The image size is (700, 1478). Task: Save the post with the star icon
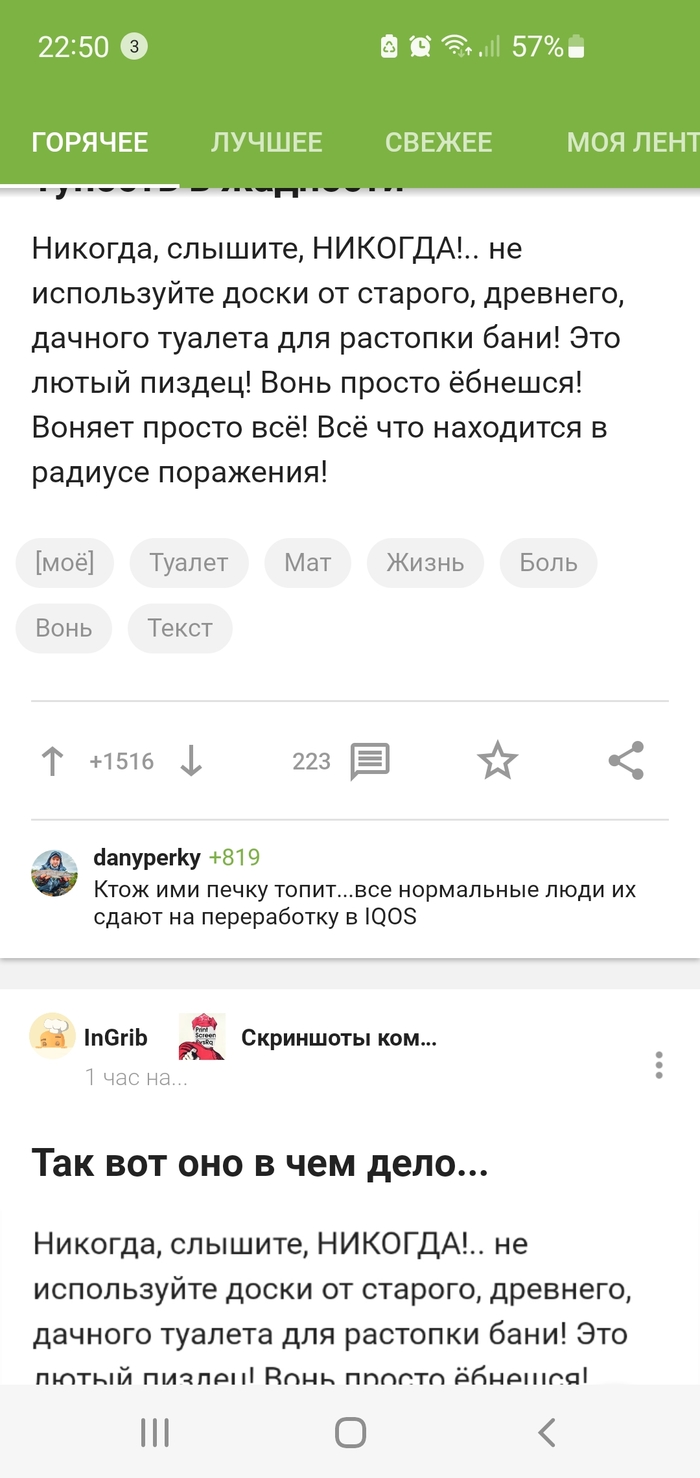tap(497, 762)
